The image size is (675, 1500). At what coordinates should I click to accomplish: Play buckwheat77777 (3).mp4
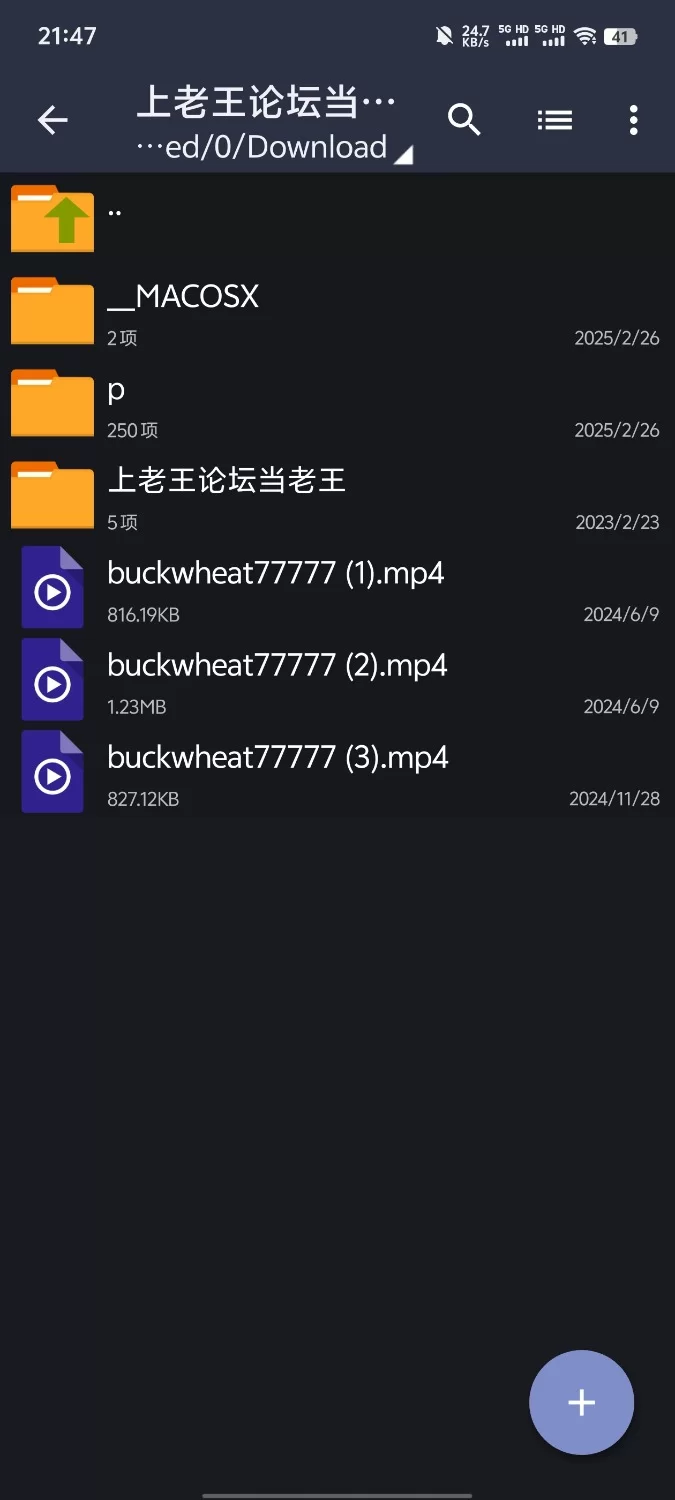tap(337, 771)
